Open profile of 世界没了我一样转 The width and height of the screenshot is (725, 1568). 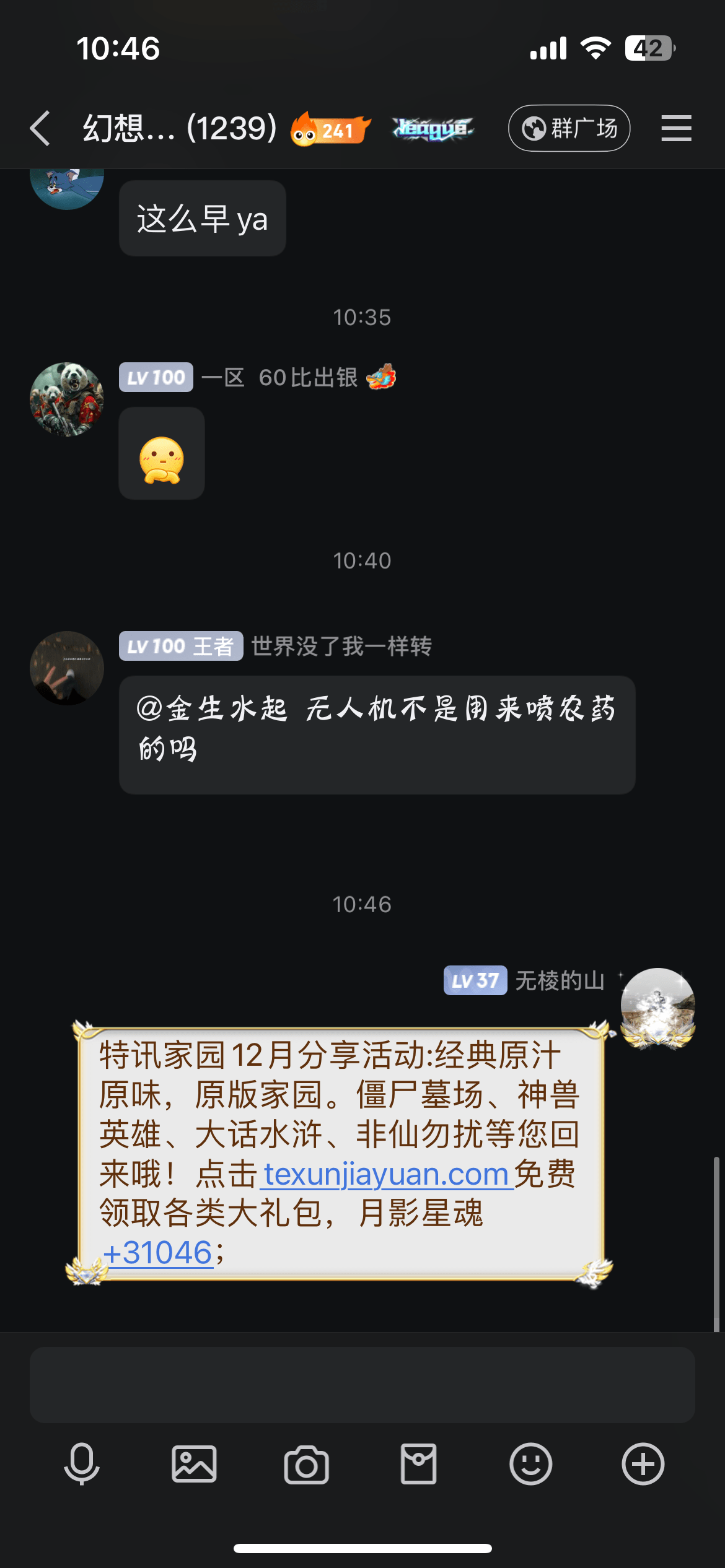click(67, 668)
